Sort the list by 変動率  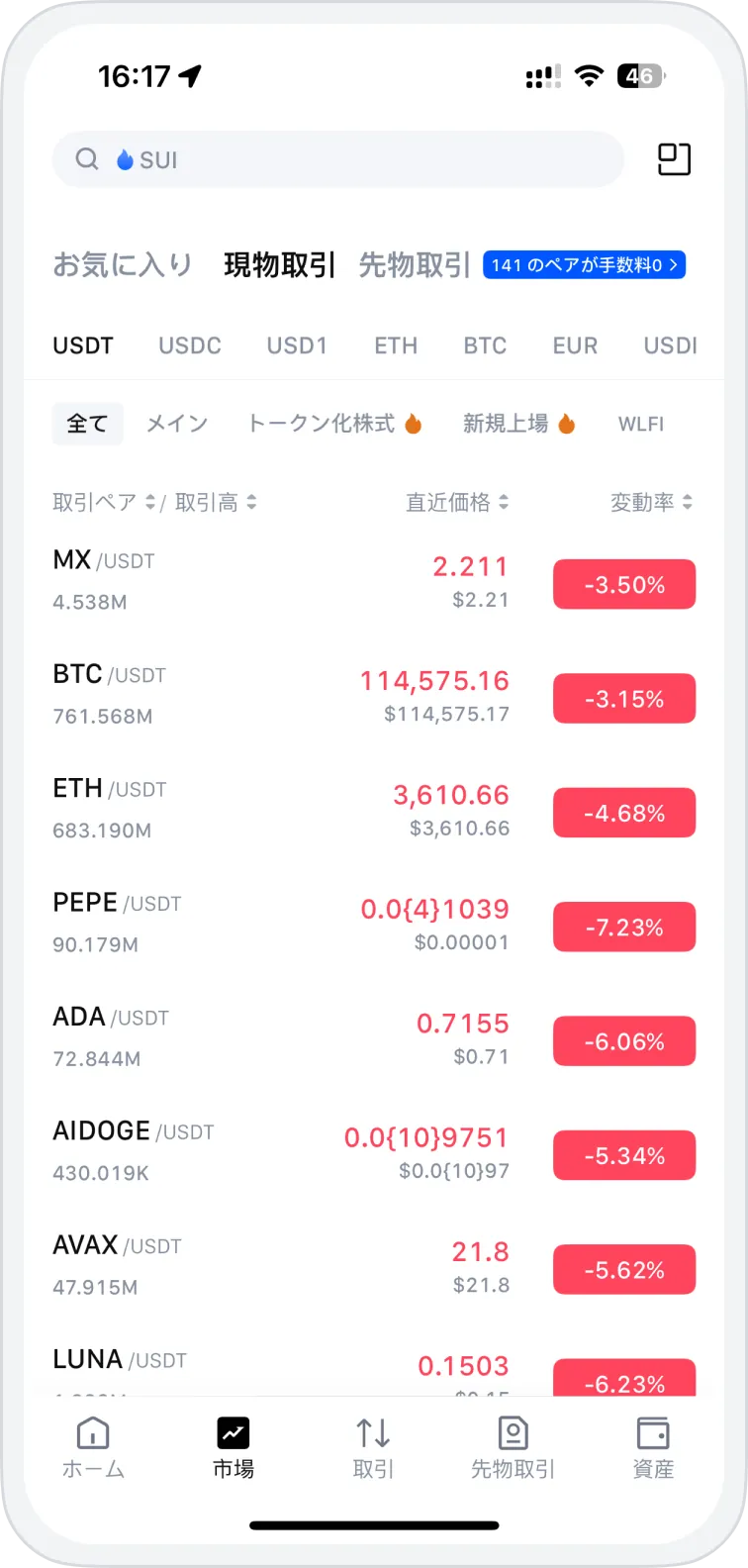pos(651,503)
